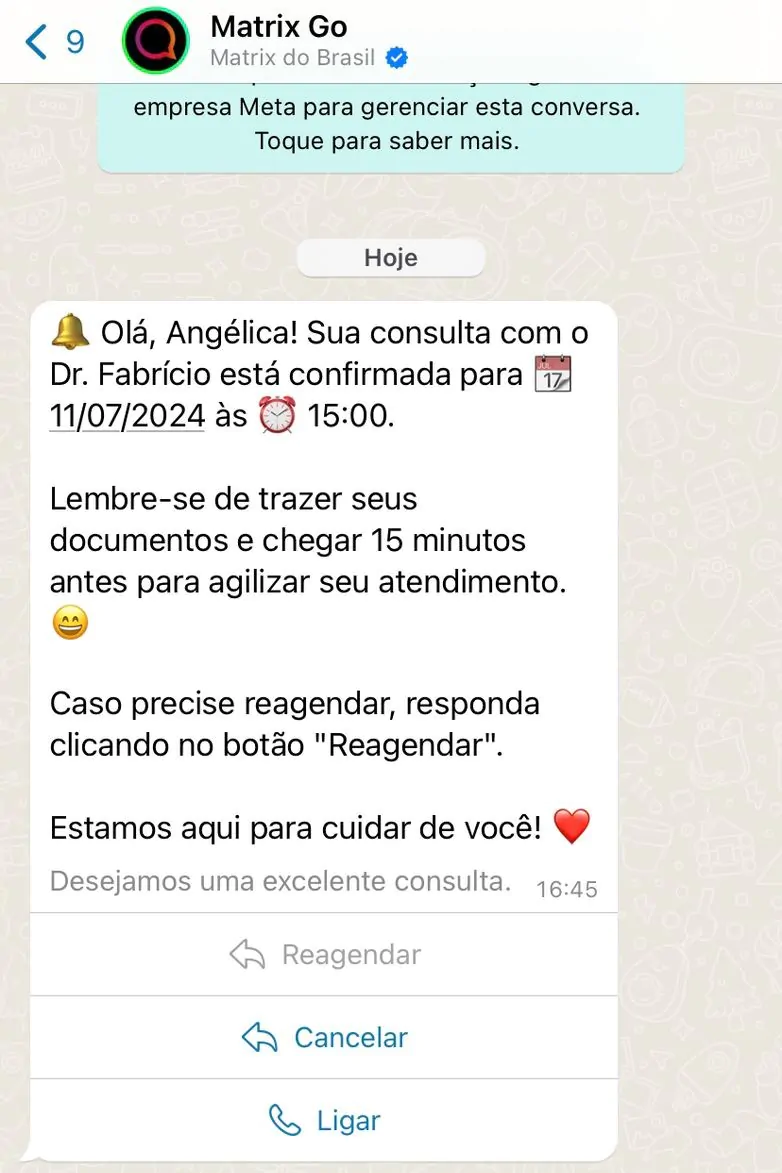This screenshot has height=1173, width=782.
Task: Tap the Meta business notice to learn more
Action: click(x=391, y=125)
